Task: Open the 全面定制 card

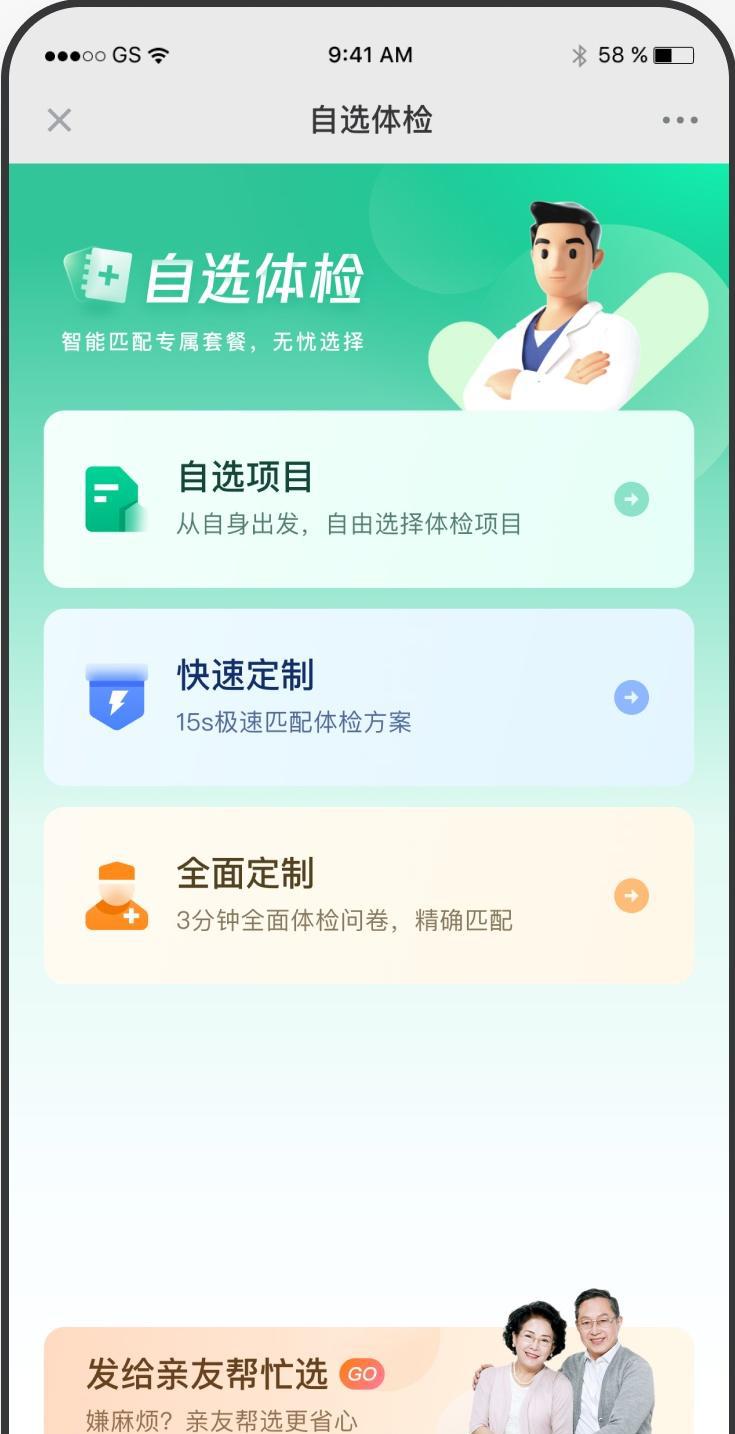Action: point(368,895)
